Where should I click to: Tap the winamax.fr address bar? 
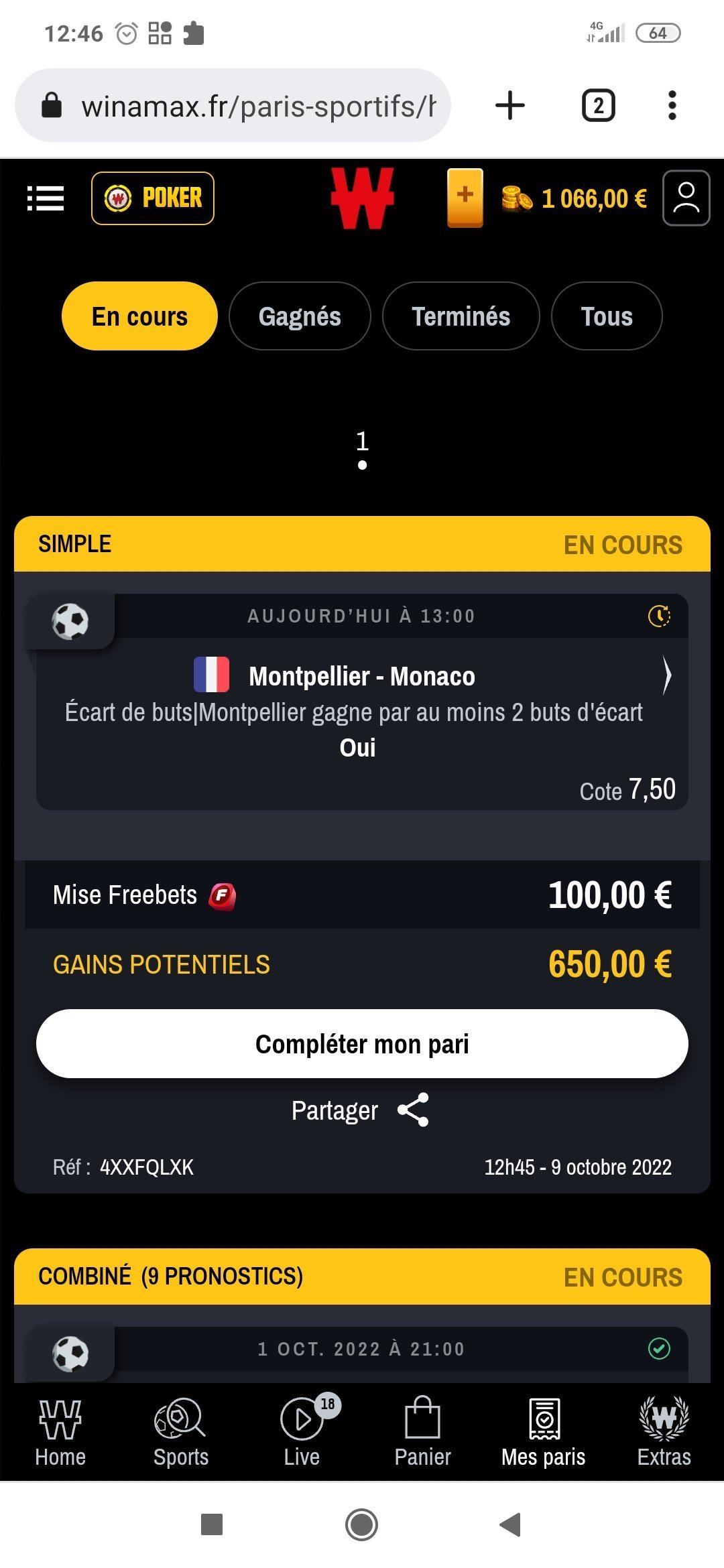click(x=233, y=106)
